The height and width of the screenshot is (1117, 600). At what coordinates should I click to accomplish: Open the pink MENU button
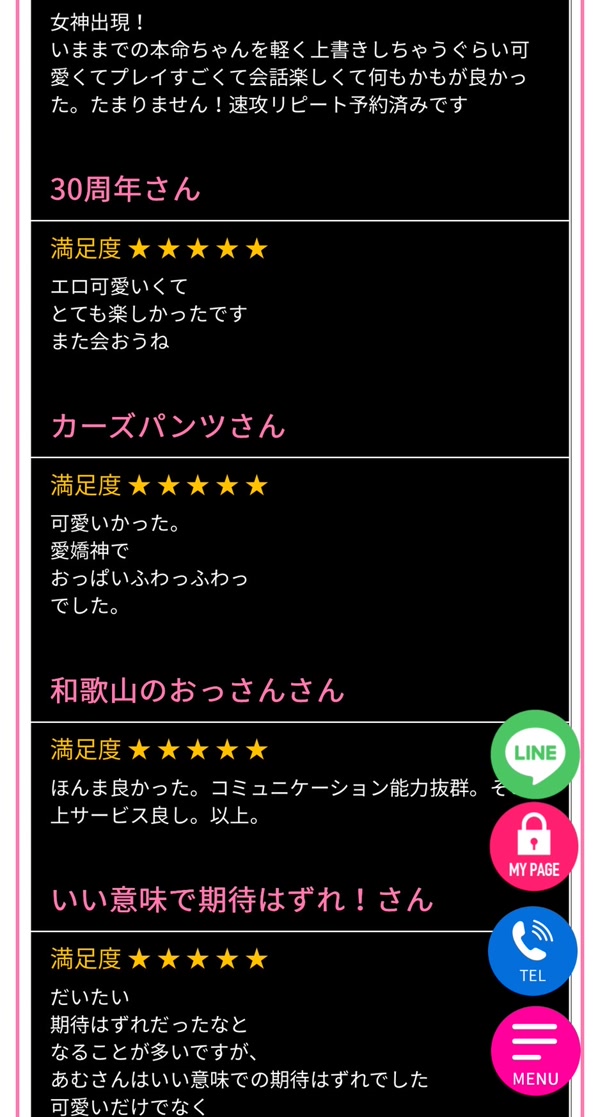(x=535, y=1052)
